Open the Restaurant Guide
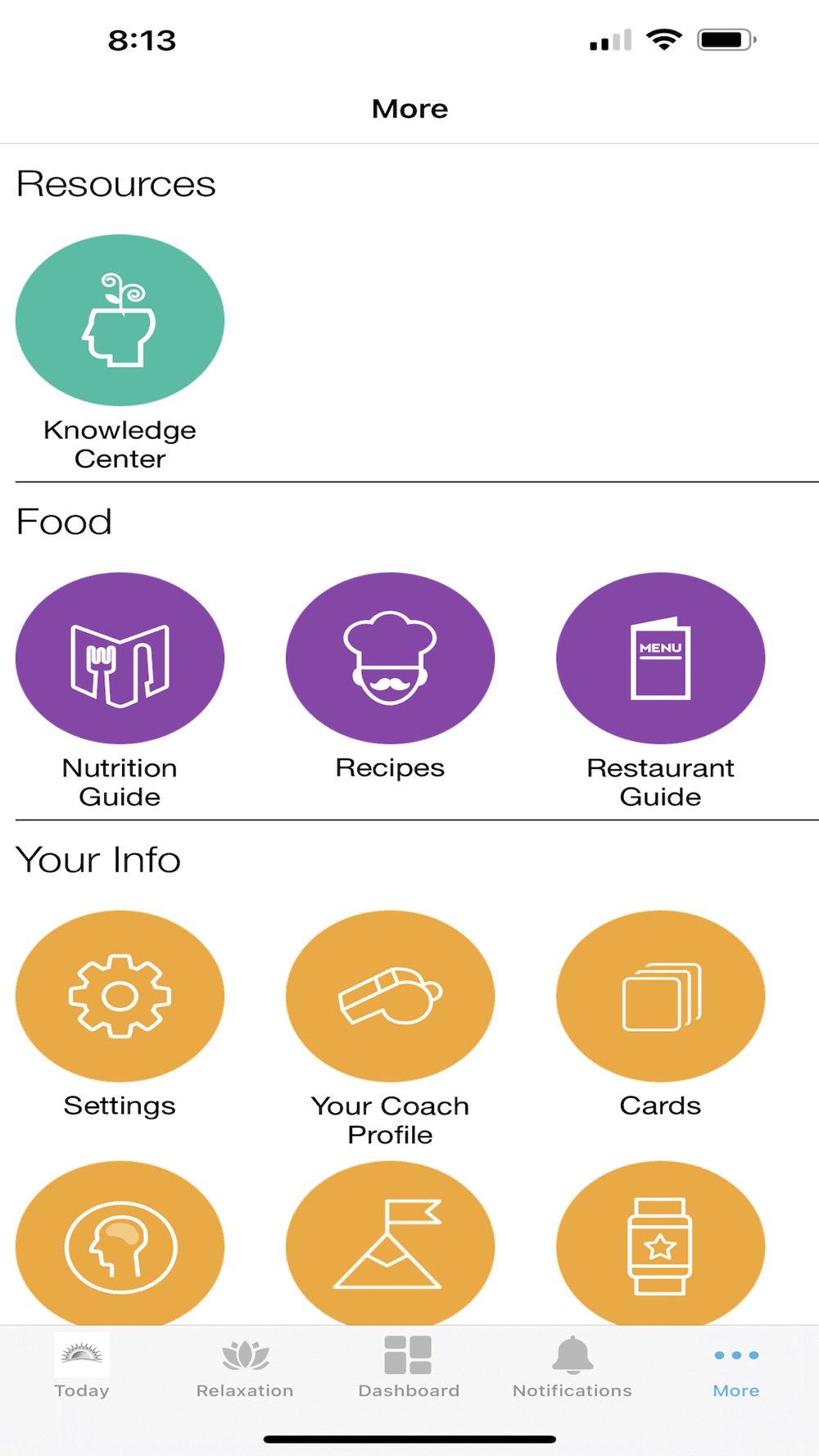This screenshot has width=819, height=1456. click(660, 658)
